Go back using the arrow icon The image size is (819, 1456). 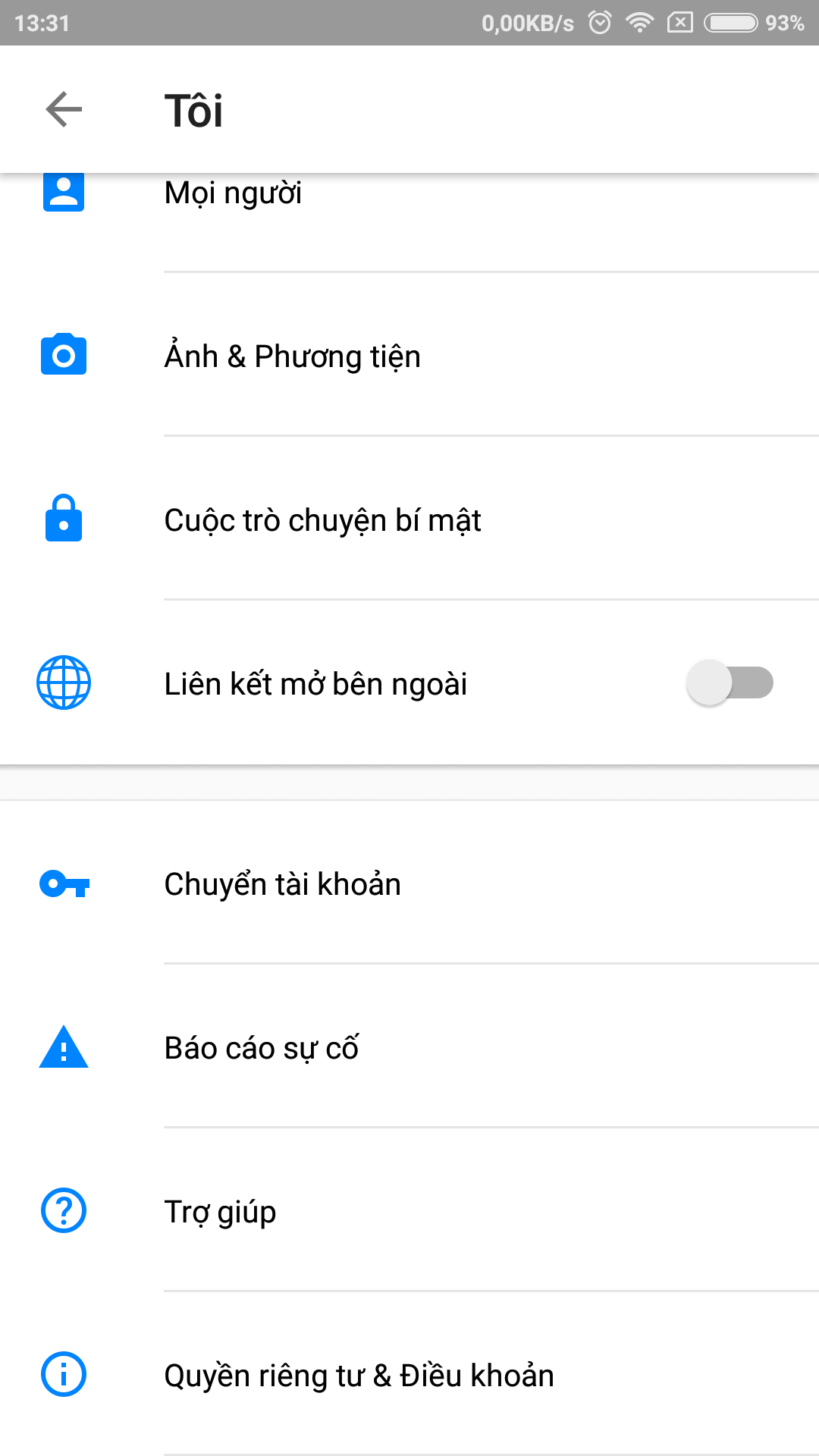pos(64,110)
